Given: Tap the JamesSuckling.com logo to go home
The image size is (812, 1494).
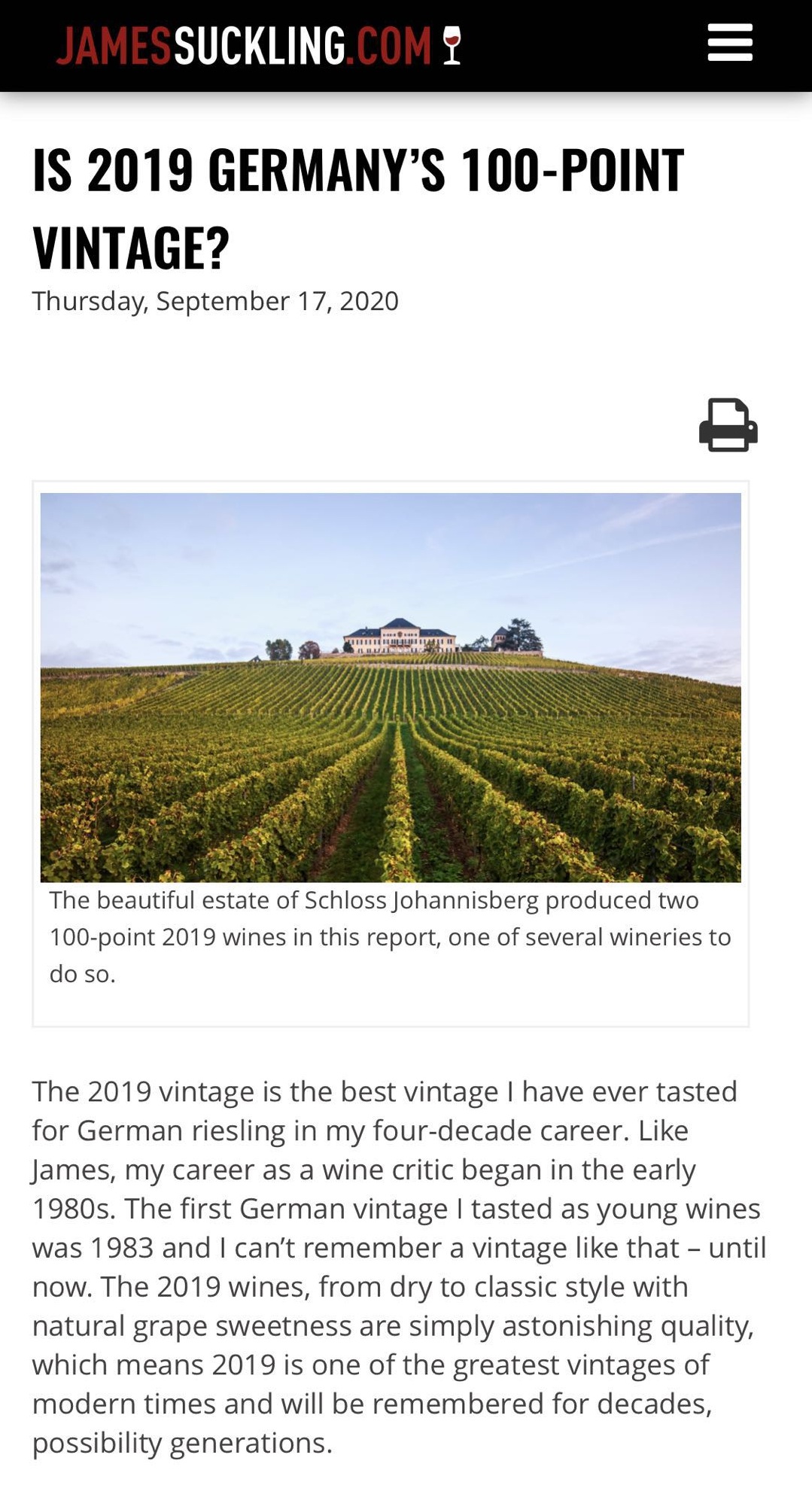Looking at the screenshot, I should pyautogui.click(x=258, y=46).
